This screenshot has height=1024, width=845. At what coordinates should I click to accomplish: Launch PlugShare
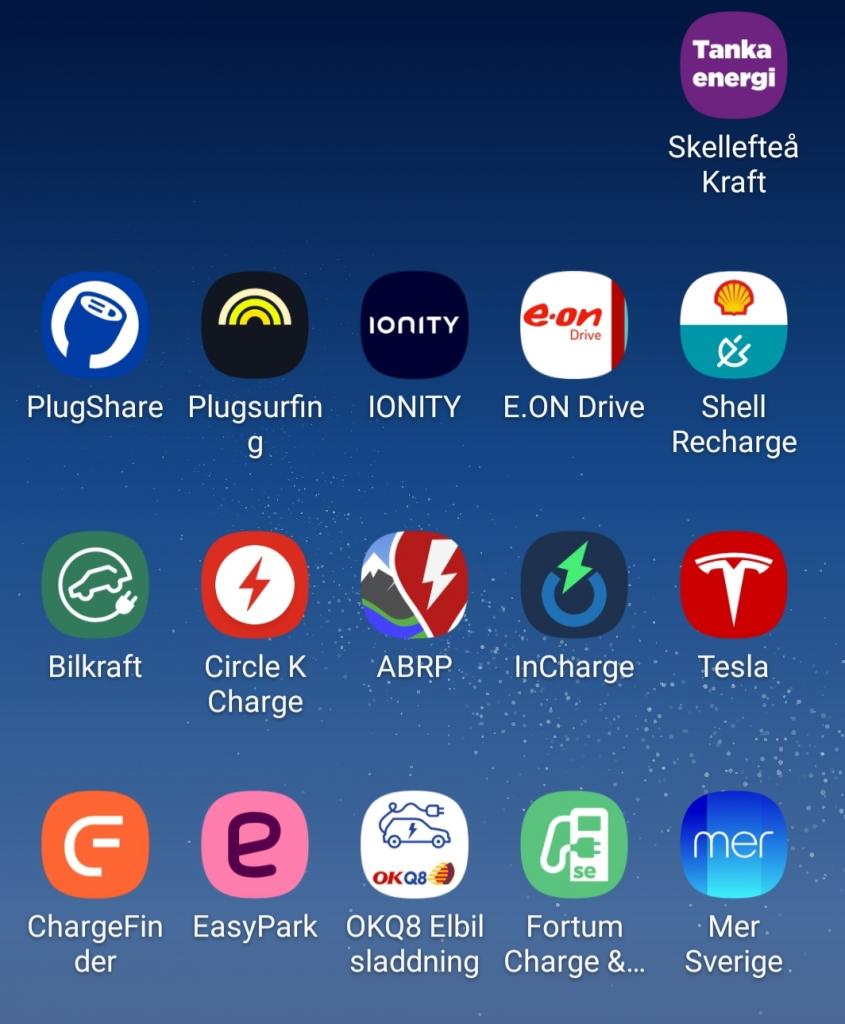pos(95,325)
